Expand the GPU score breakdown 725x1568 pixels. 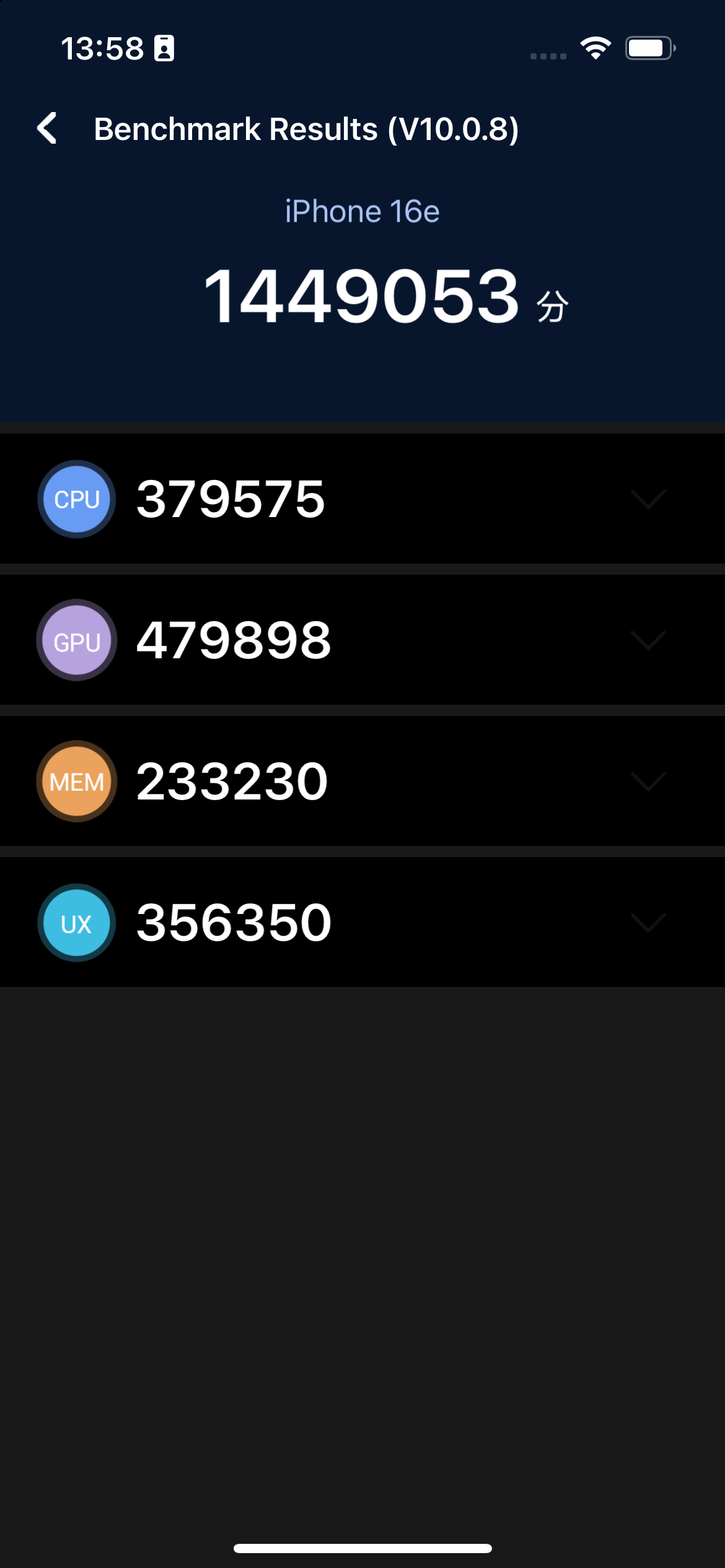click(648, 640)
